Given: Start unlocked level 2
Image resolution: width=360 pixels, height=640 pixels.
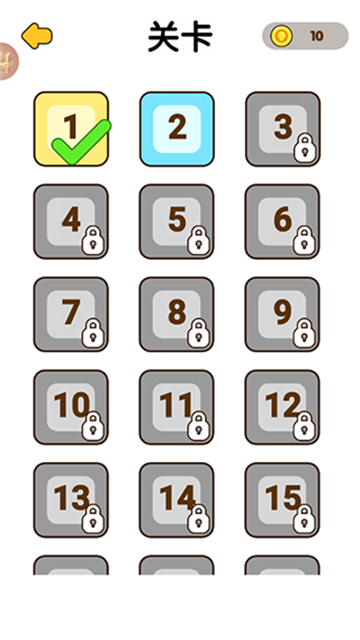Looking at the screenshot, I should click(x=177, y=129).
